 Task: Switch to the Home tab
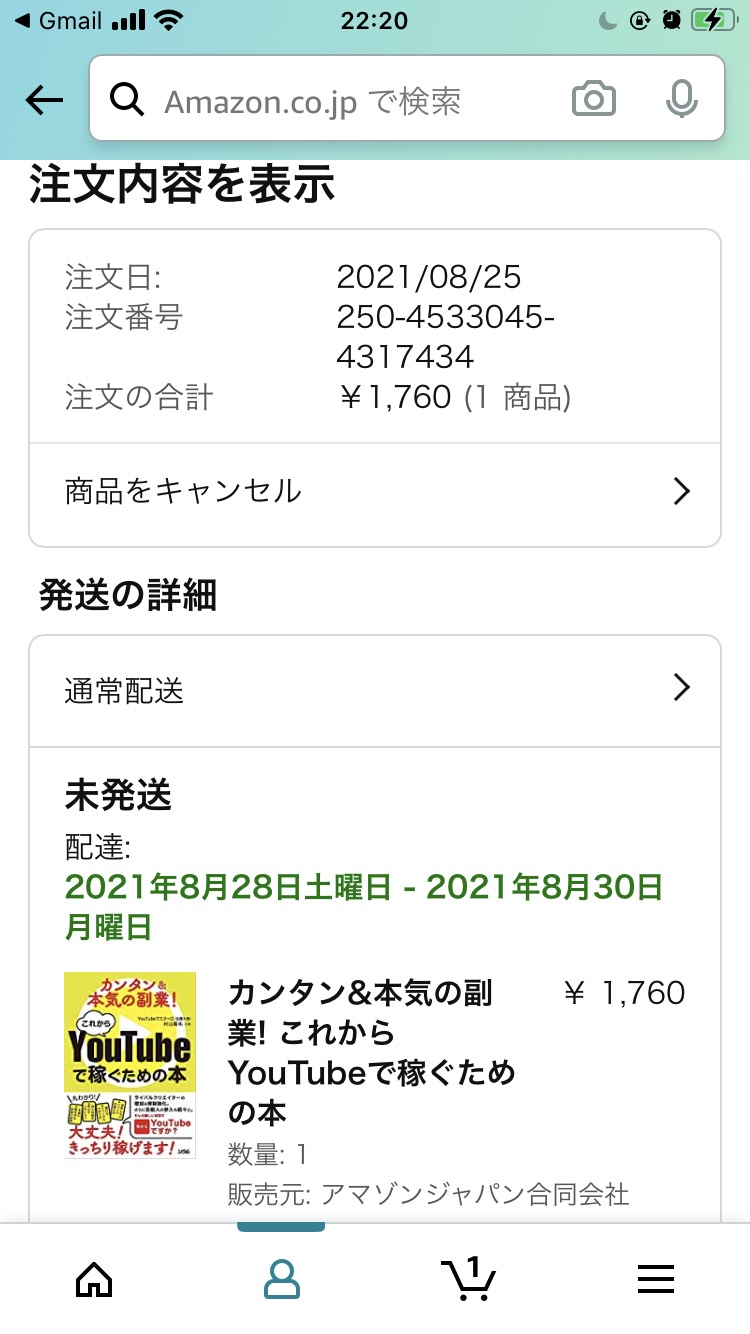(x=94, y=1278)
